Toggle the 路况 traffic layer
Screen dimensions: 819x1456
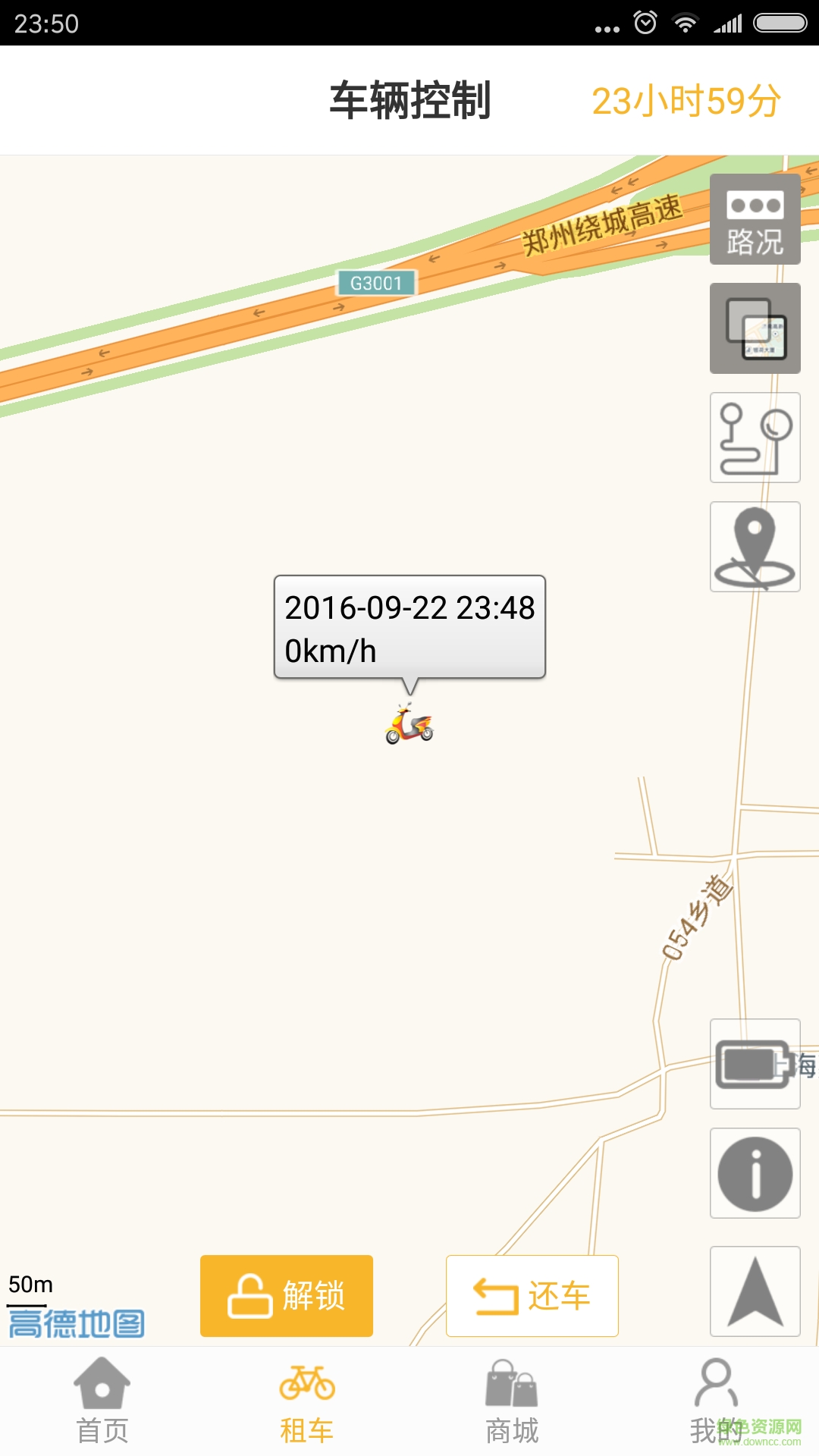(x=755, y=219)
